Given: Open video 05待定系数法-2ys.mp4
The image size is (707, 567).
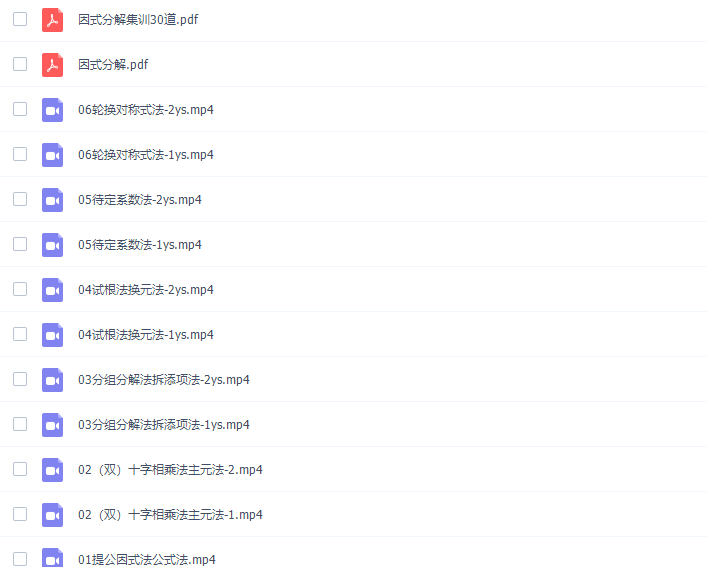Looking at the screenshot, I should [139, 199].
